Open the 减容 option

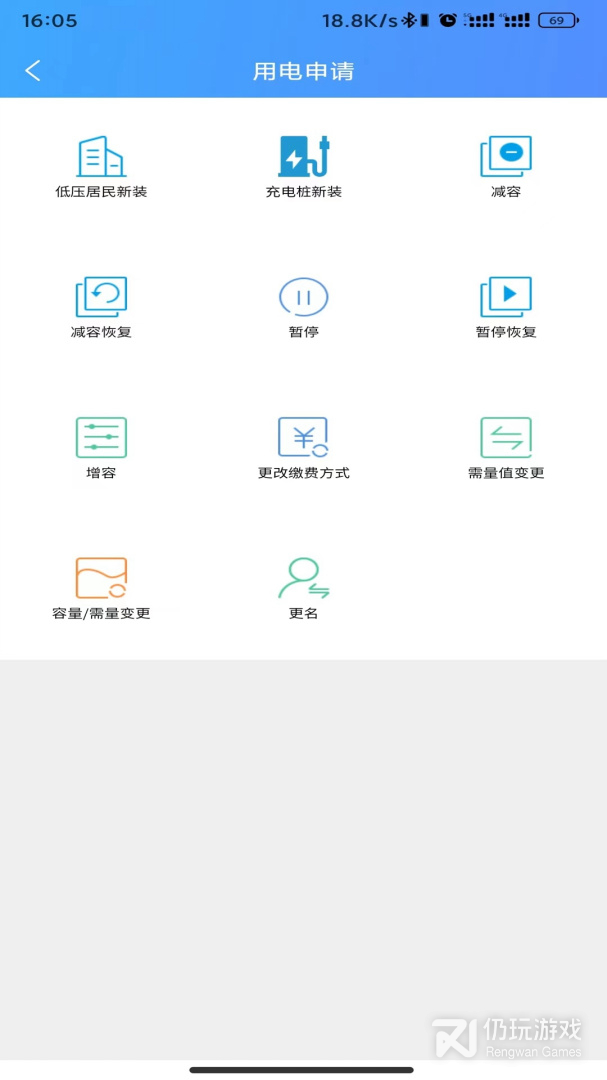click(506, 167)
